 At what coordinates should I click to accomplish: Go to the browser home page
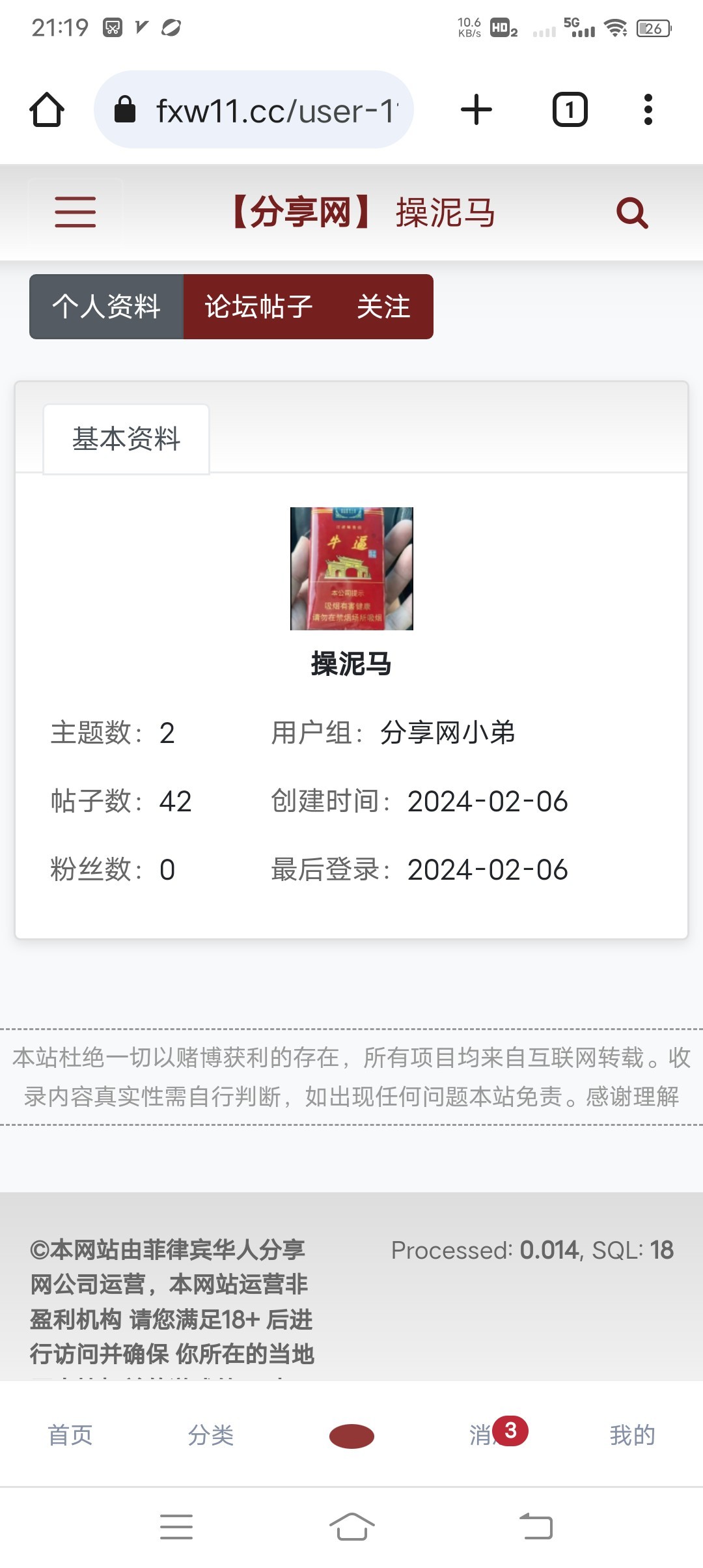pyautogui.click(x=47, y=110)
